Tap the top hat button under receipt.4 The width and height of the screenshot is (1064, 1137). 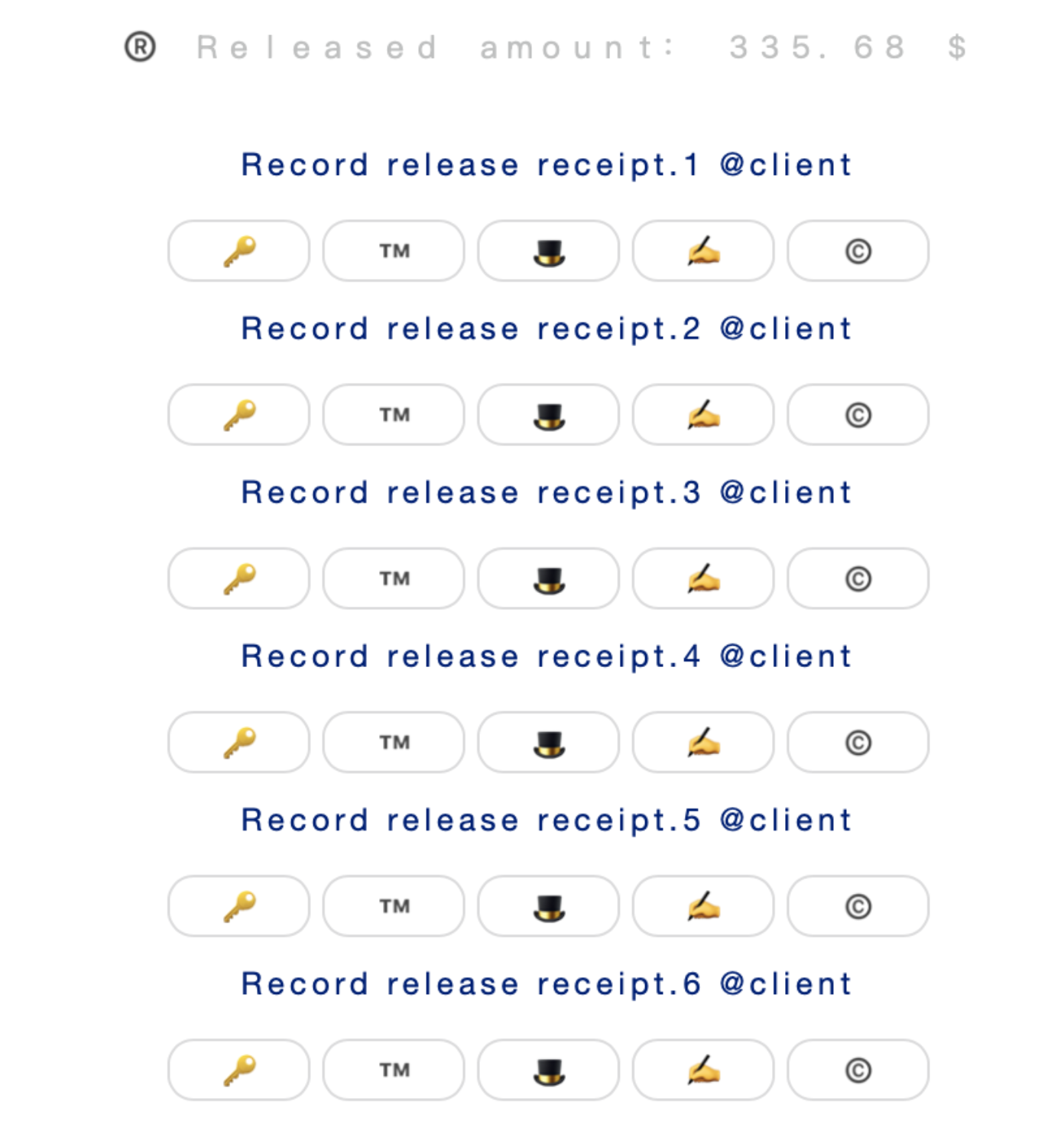pyautogui.click(x=548, y=743)
